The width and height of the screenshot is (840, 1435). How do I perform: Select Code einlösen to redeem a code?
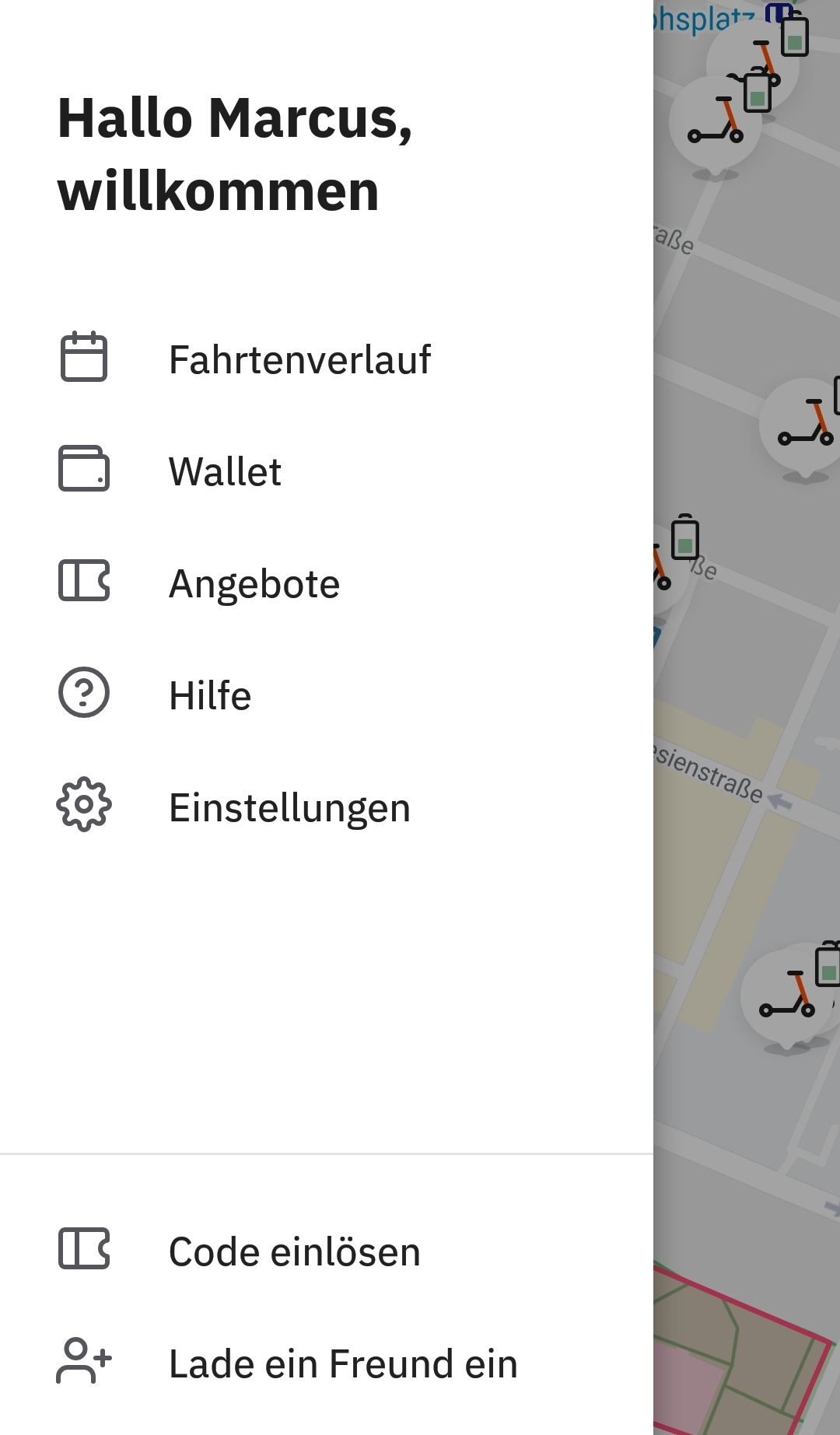294,1251
